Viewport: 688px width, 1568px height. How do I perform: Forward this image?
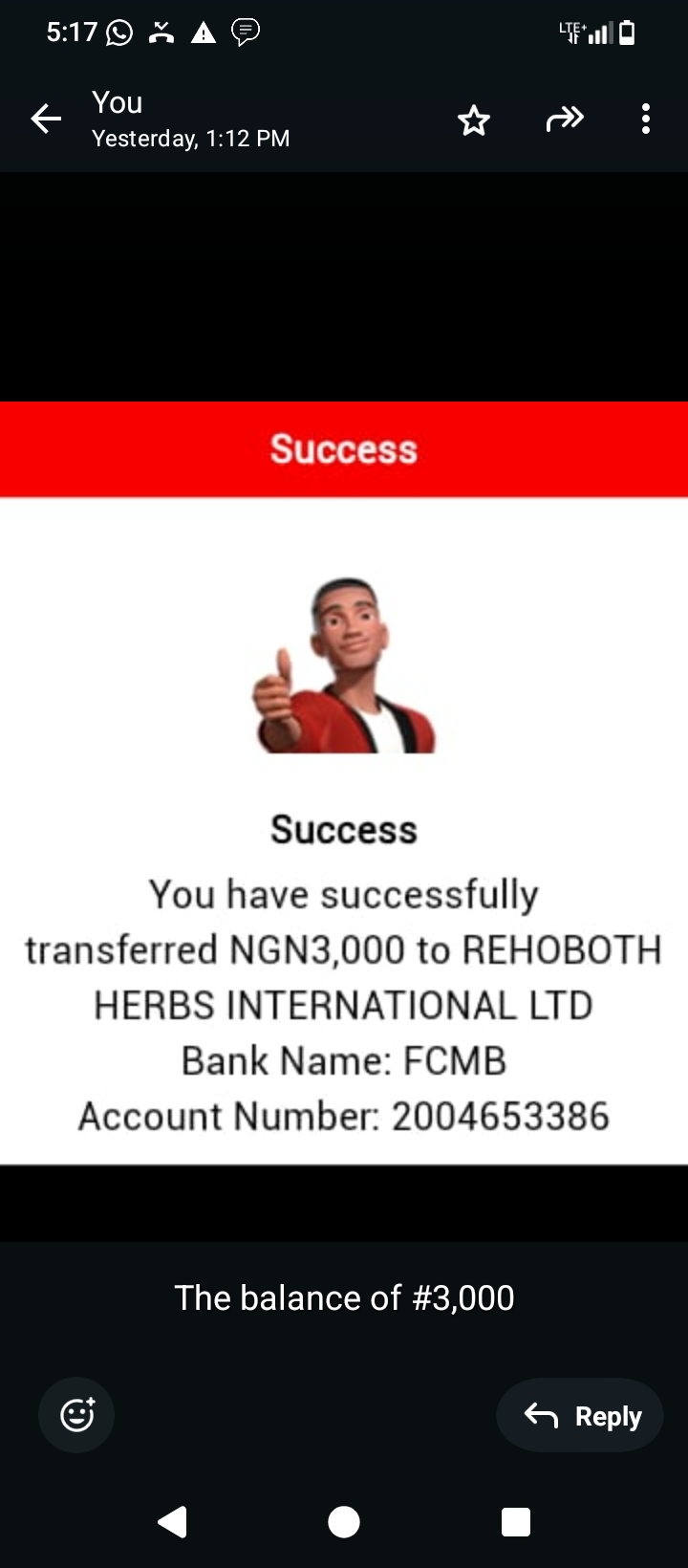[564, 120]
